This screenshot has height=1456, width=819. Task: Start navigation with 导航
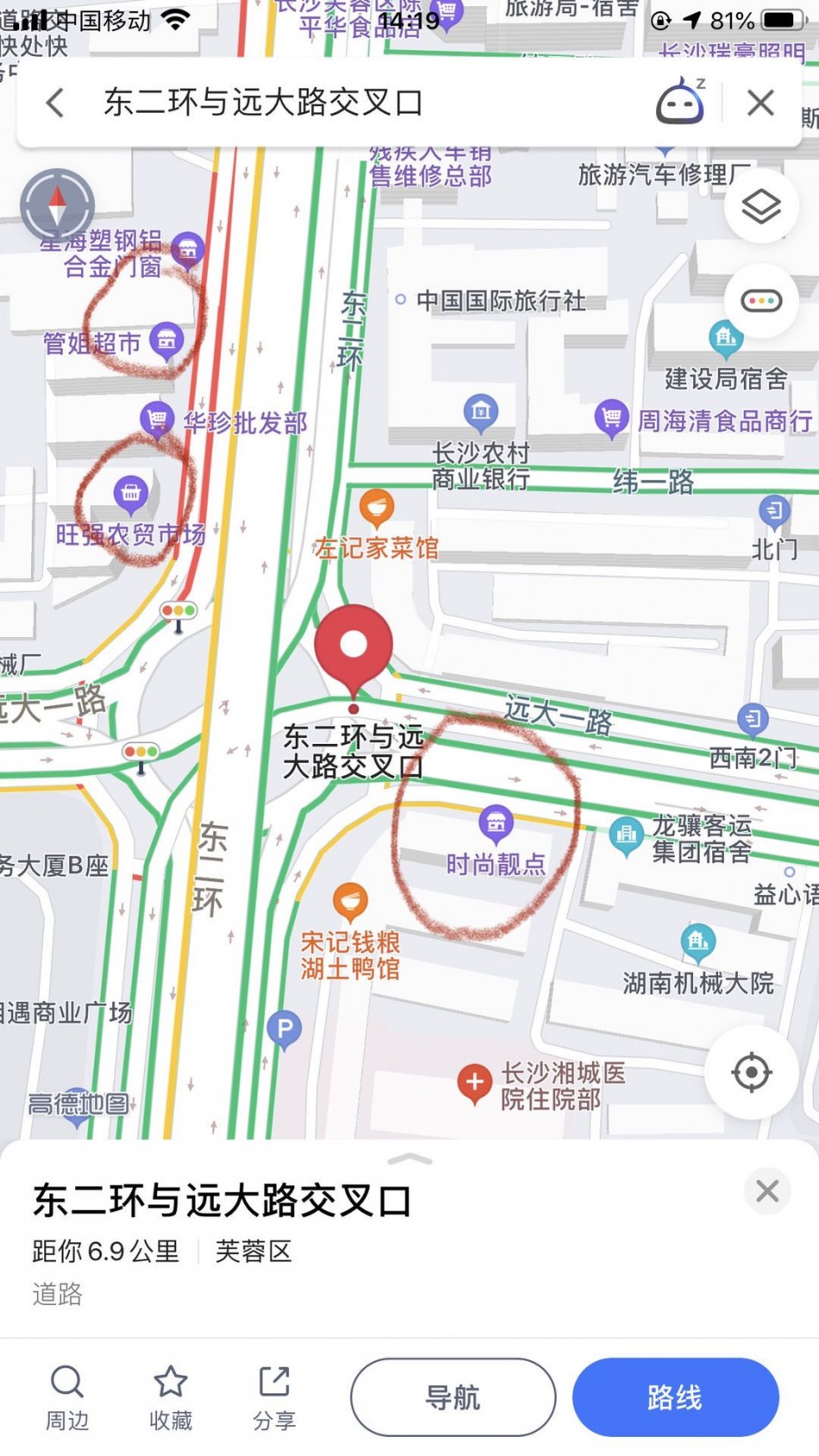pyautogui.click(x=453, y=1397)
